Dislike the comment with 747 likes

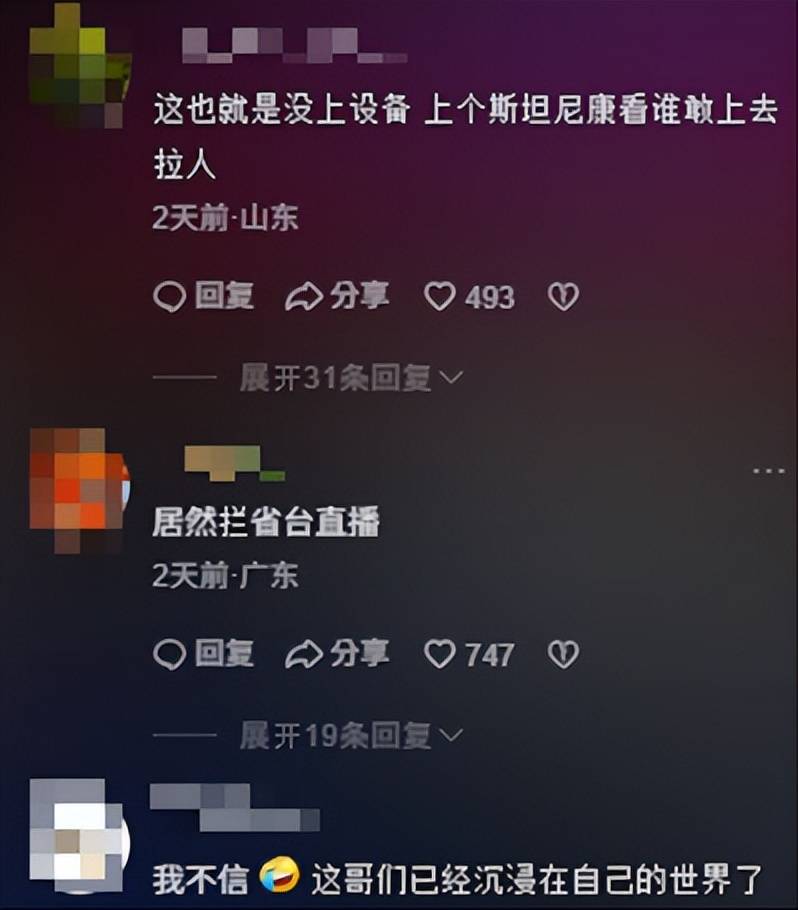click(x=564, y=655)
